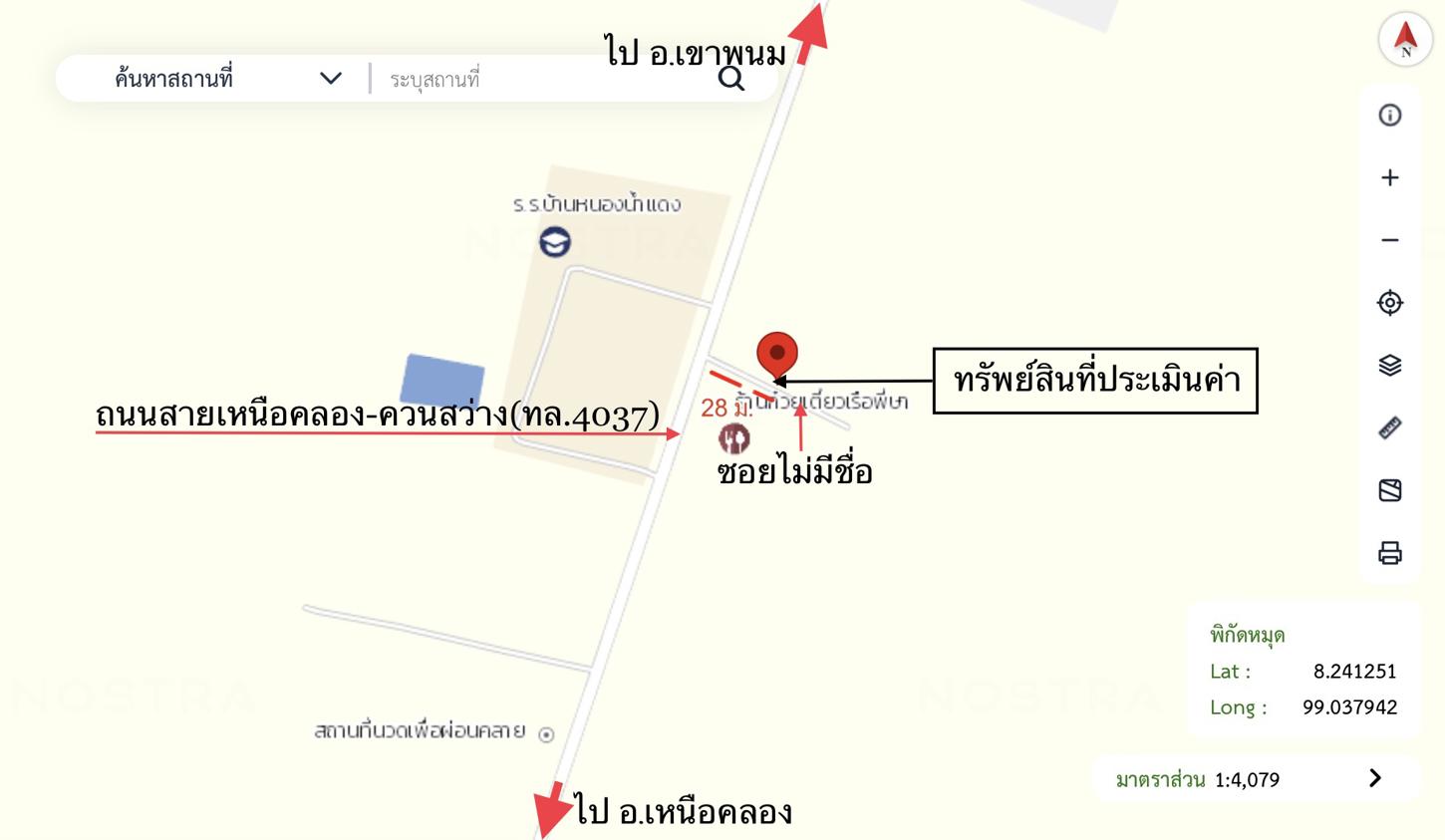
Task: Open the area drawing tool
Action: (1389, 490)
